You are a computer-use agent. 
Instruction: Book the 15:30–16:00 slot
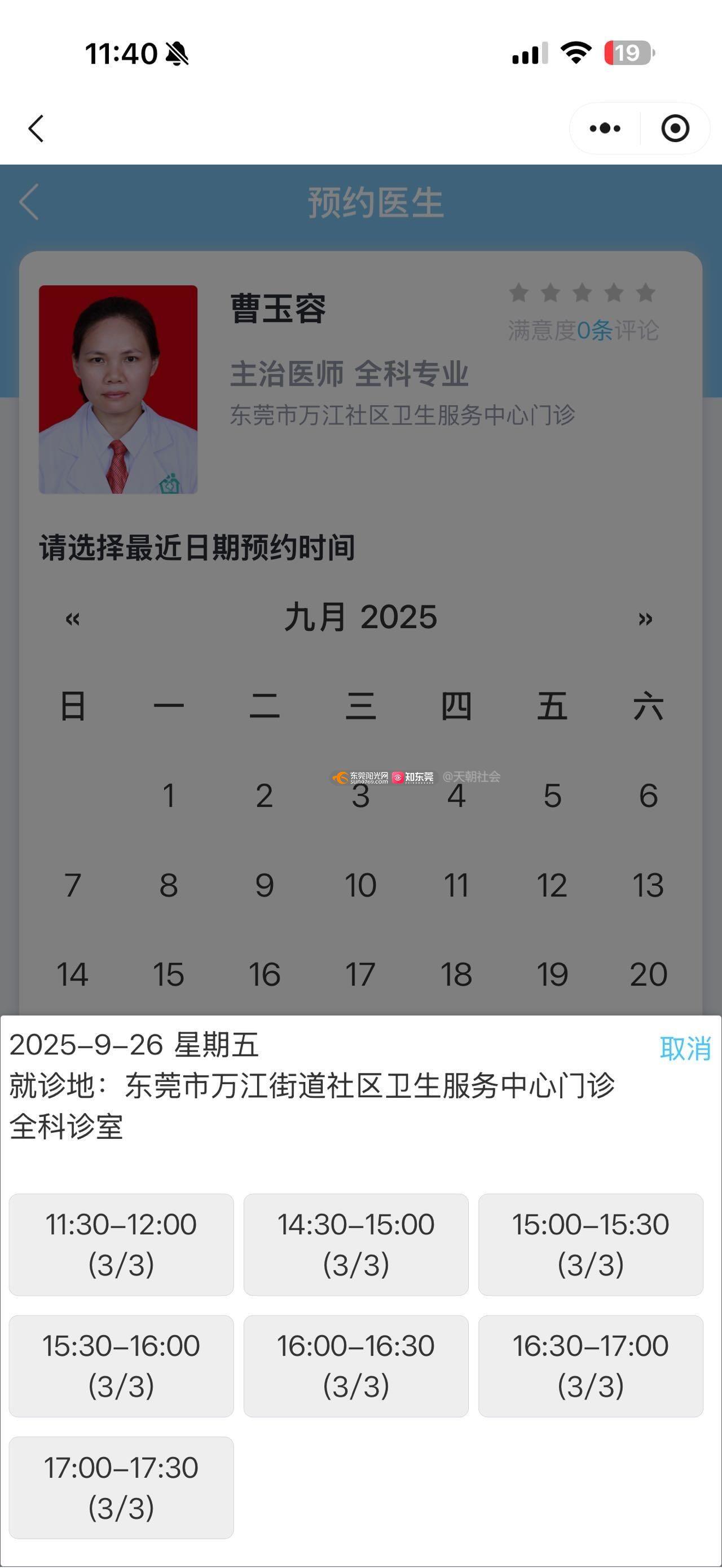[121, 1366]
